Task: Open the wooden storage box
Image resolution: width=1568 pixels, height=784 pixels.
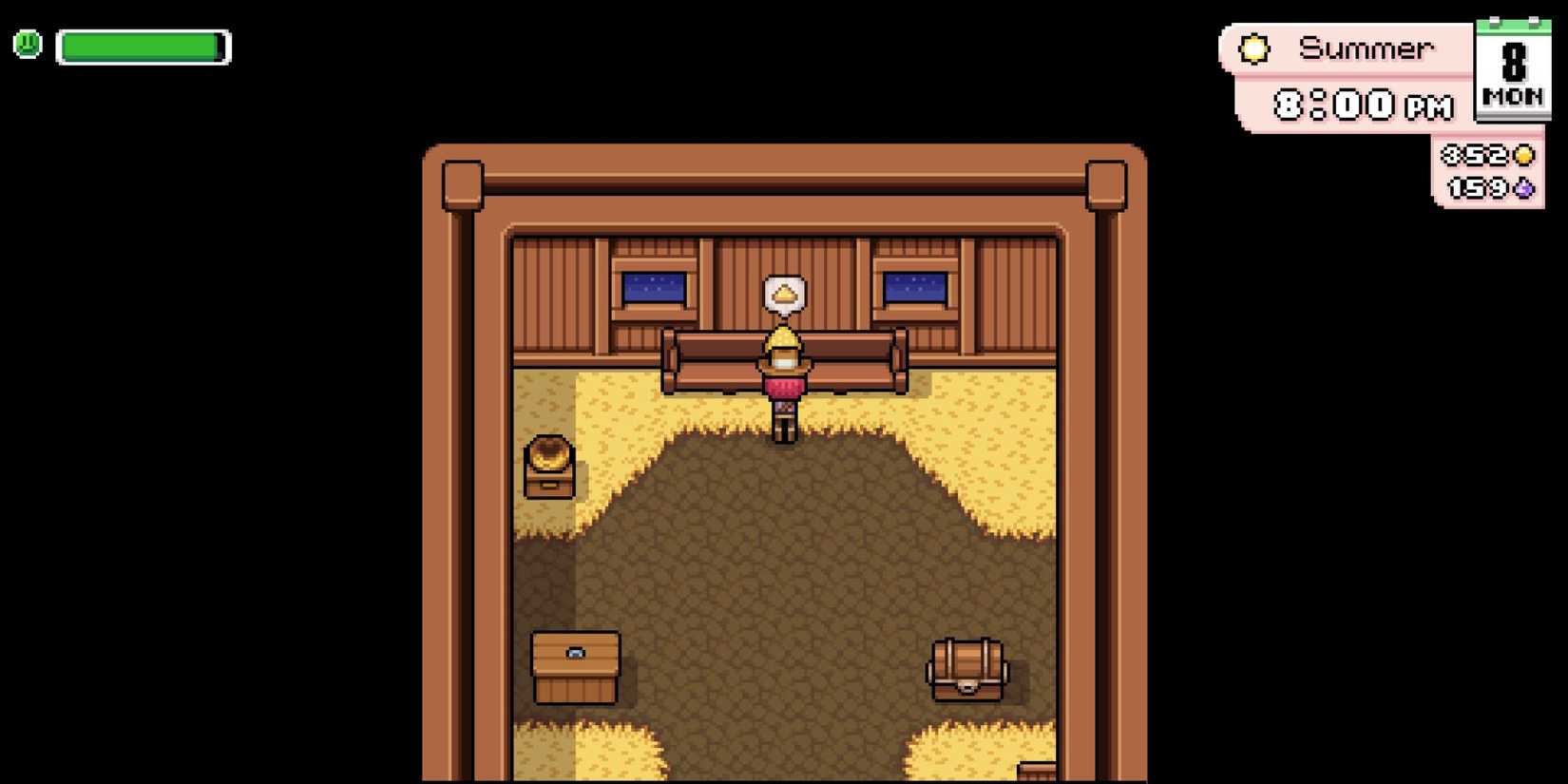Action: pos(575,667)
